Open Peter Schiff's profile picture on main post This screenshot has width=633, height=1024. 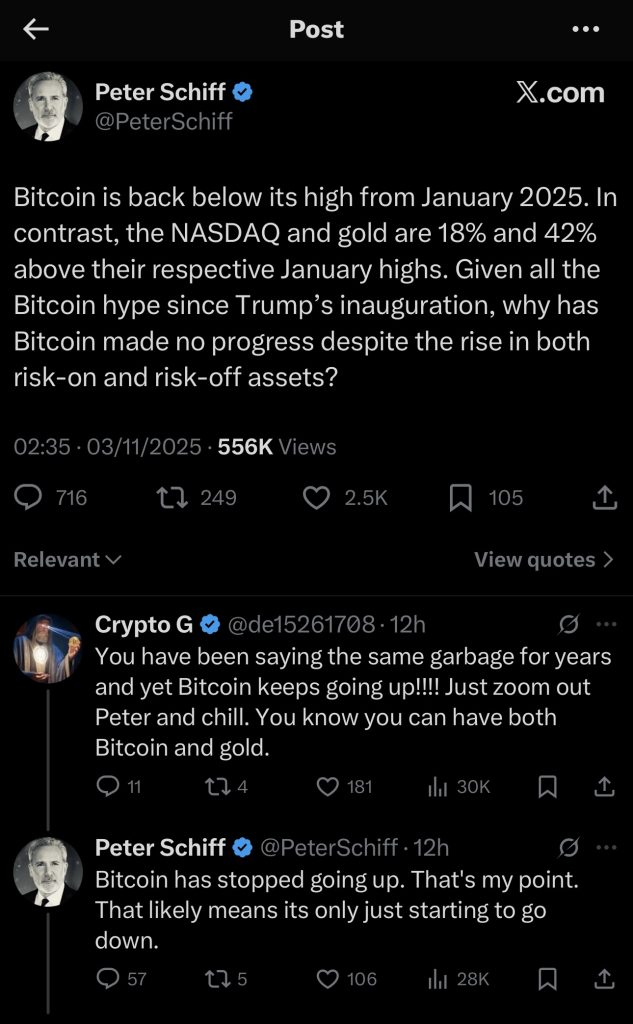tap(47, 107)
